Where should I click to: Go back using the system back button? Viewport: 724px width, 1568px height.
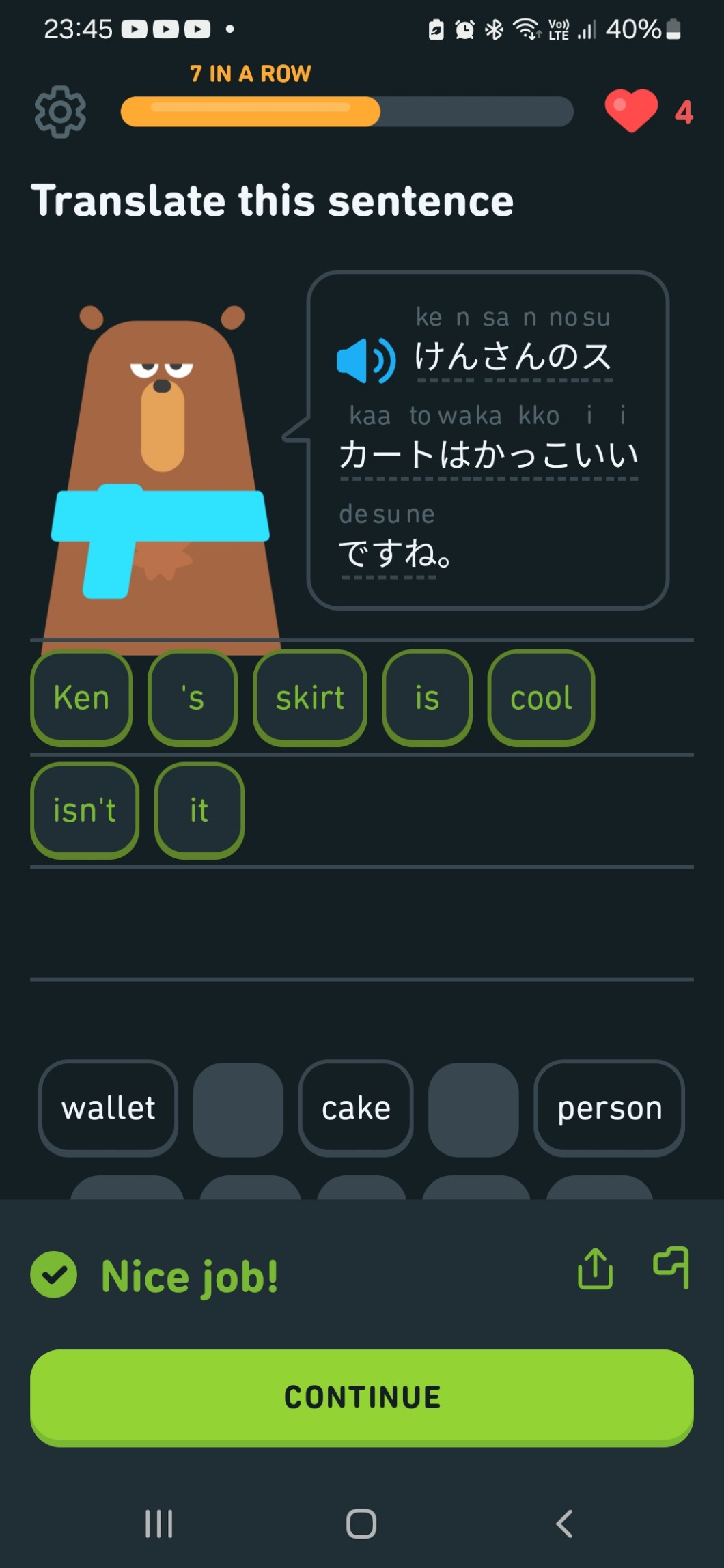pyautogui.click(x=564, y=1524)
